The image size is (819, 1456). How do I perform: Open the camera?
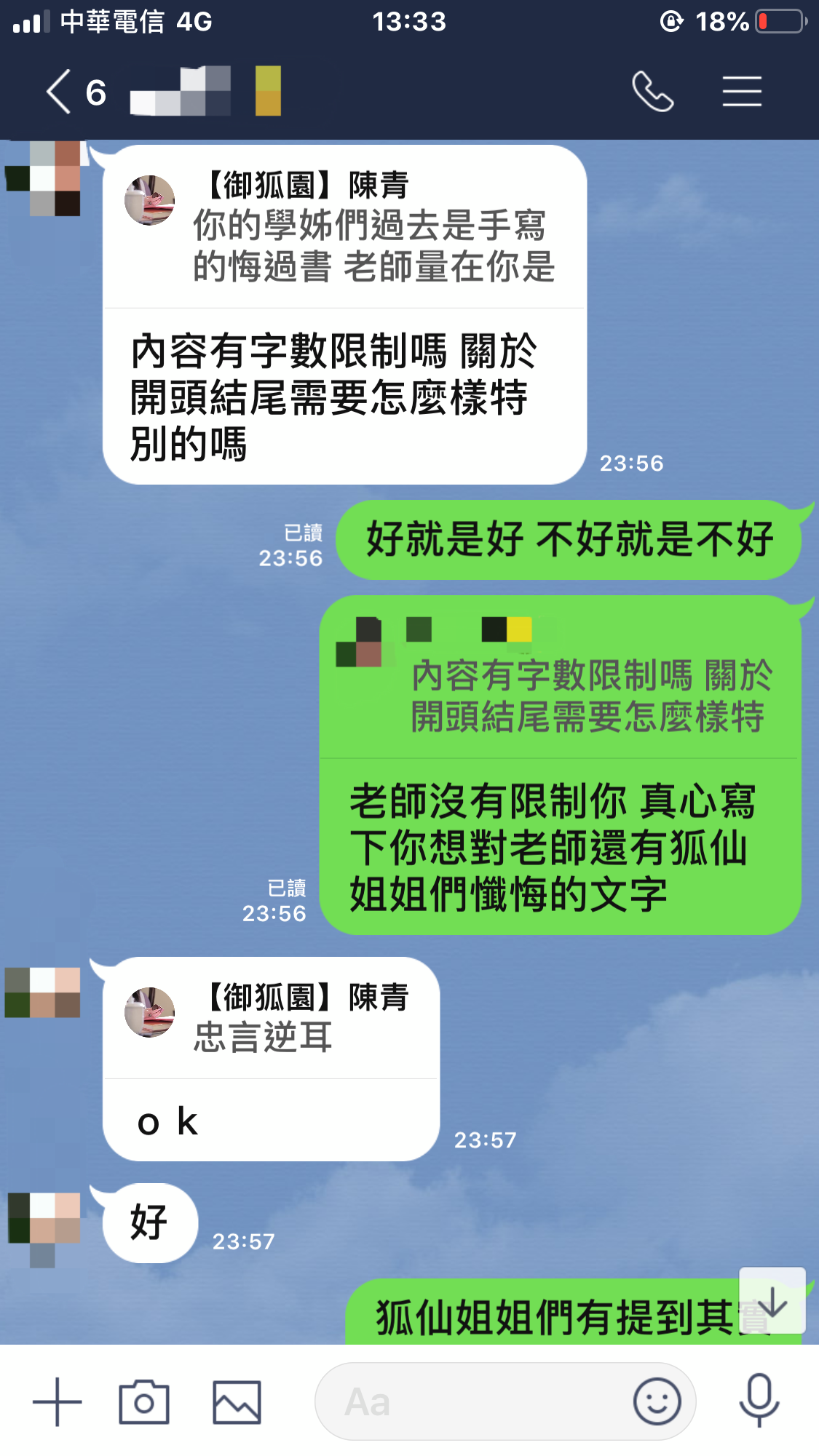144,1401
